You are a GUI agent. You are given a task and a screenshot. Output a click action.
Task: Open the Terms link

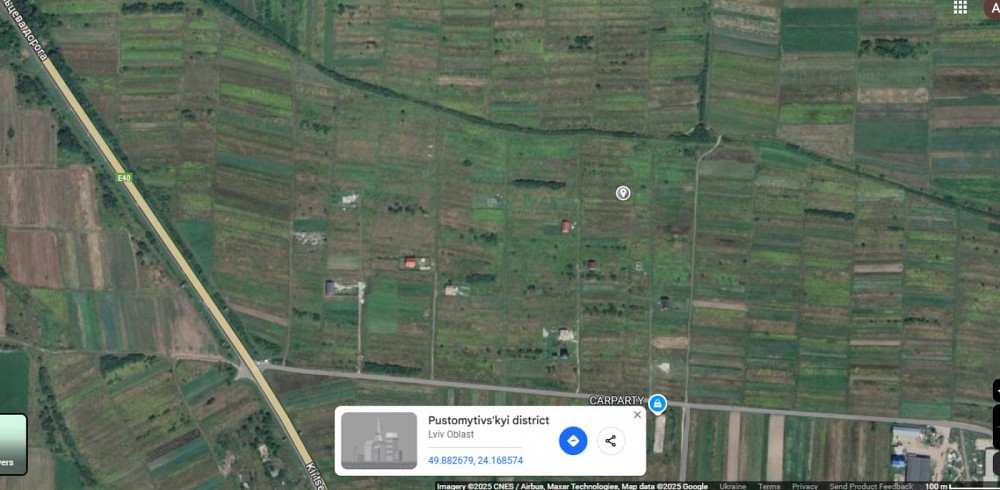pyautogui.click(x=769, y=486)
